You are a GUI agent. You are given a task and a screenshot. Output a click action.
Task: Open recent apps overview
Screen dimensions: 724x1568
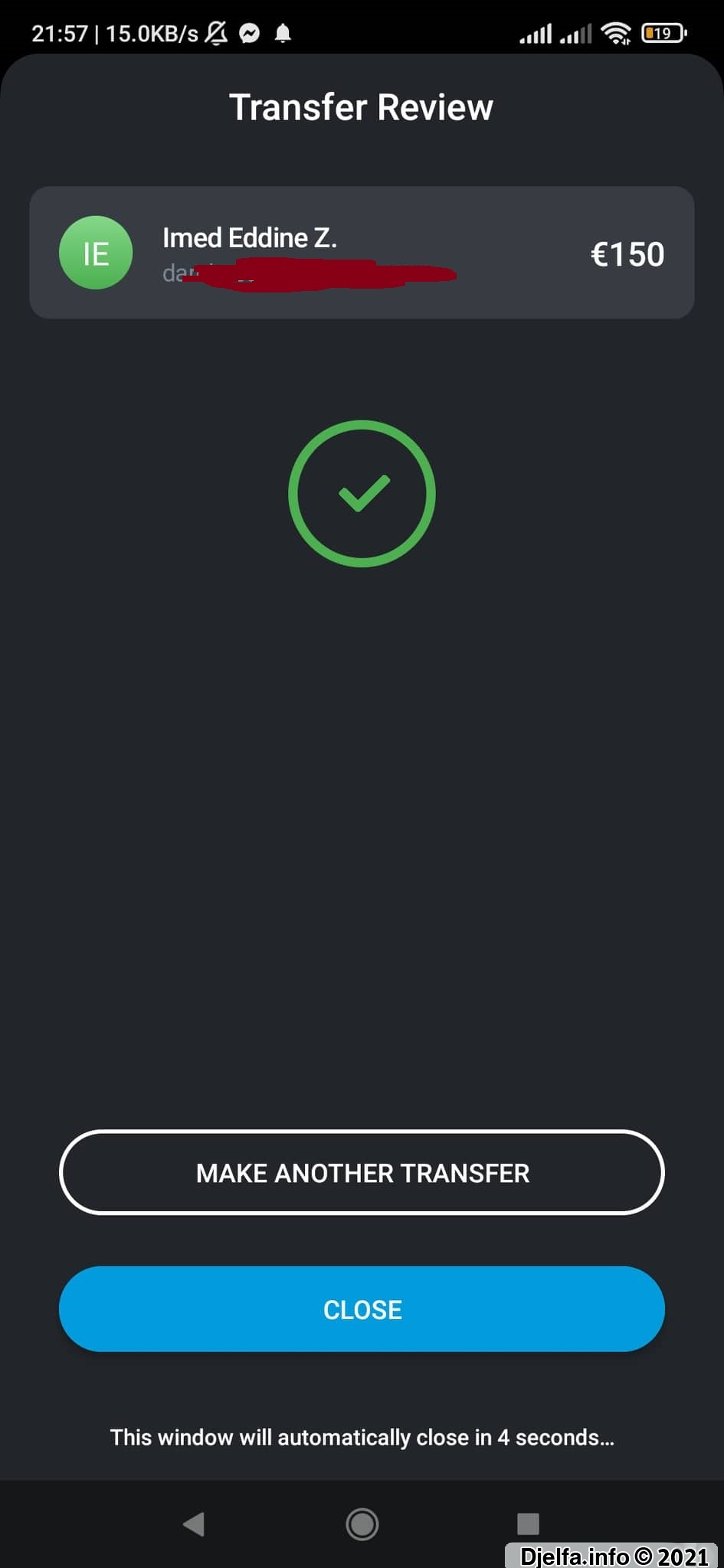529,1524
